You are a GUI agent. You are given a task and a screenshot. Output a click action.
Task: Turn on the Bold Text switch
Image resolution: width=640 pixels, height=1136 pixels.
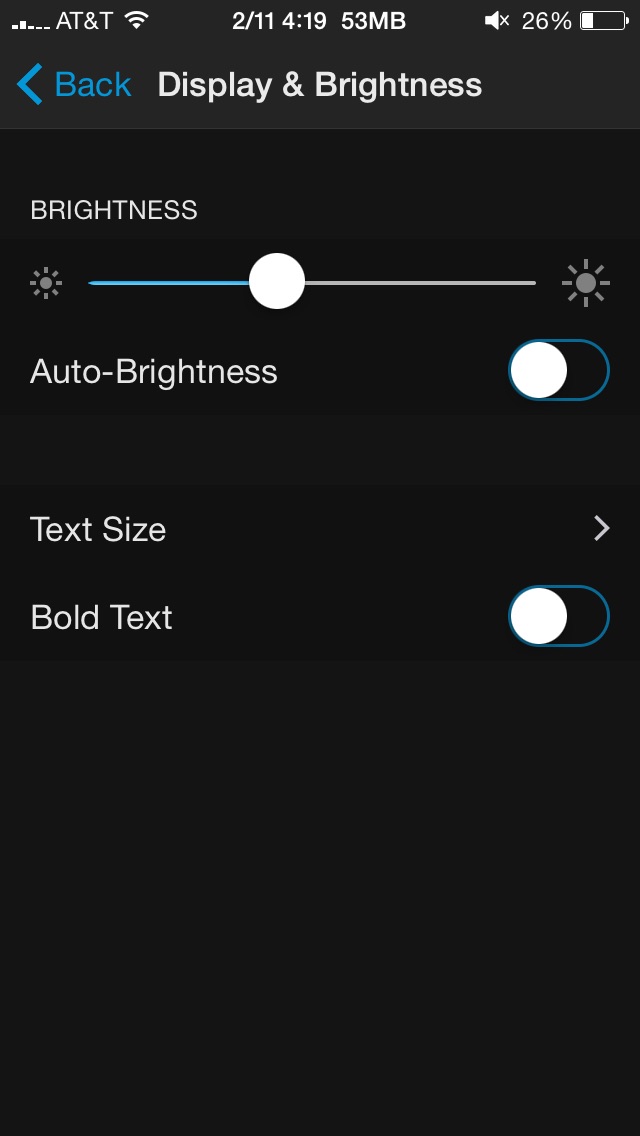point(559,616)
